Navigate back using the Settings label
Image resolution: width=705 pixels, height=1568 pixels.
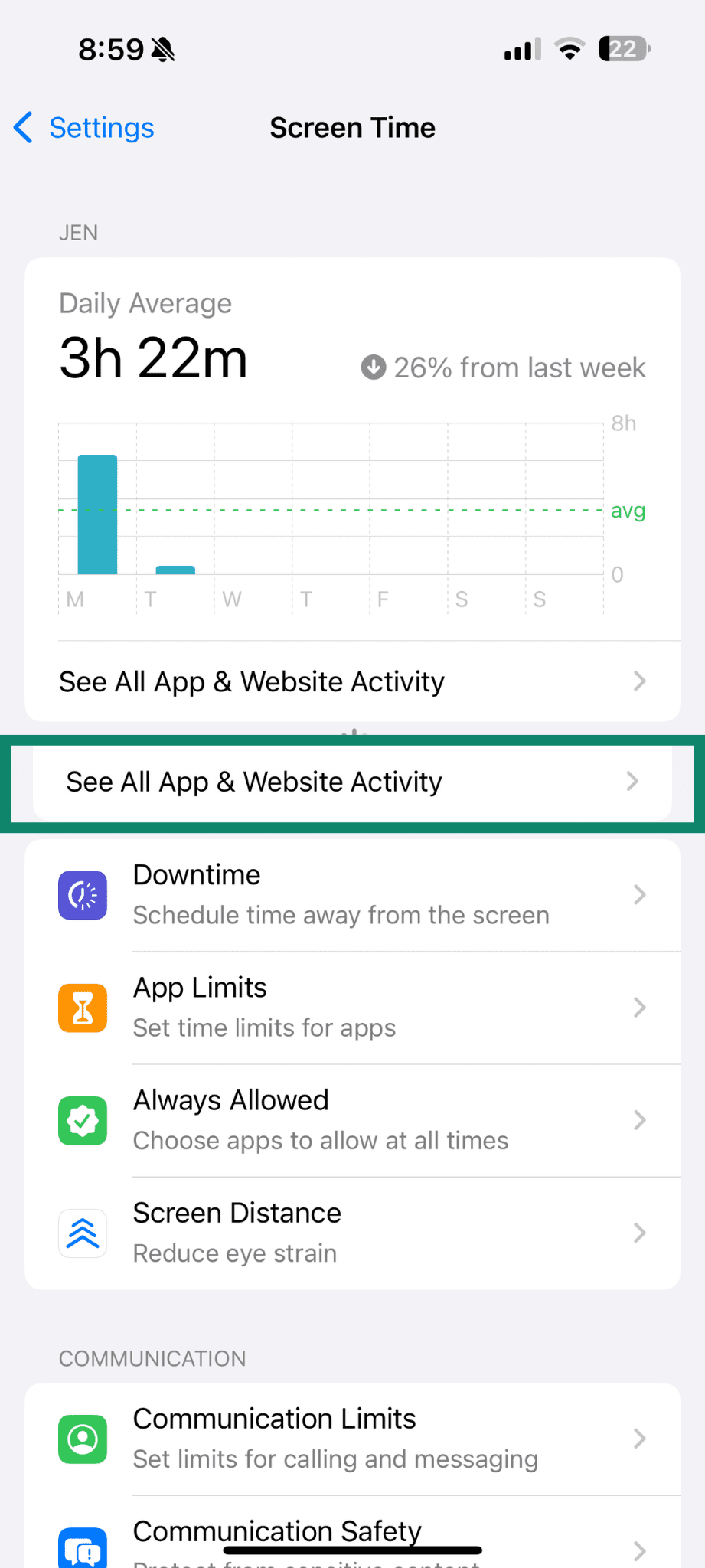click(x=101, y=127)
